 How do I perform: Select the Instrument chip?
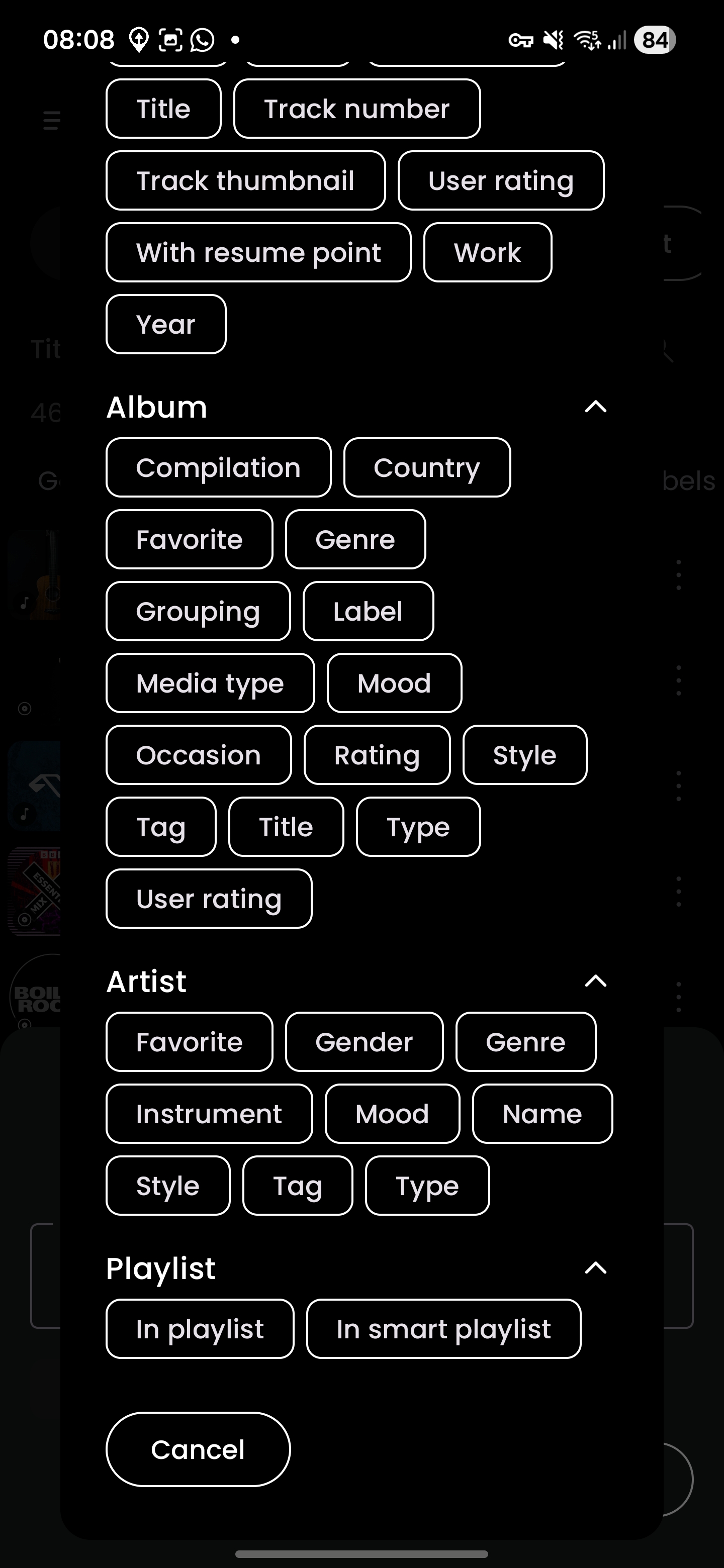coord(209,1114)
